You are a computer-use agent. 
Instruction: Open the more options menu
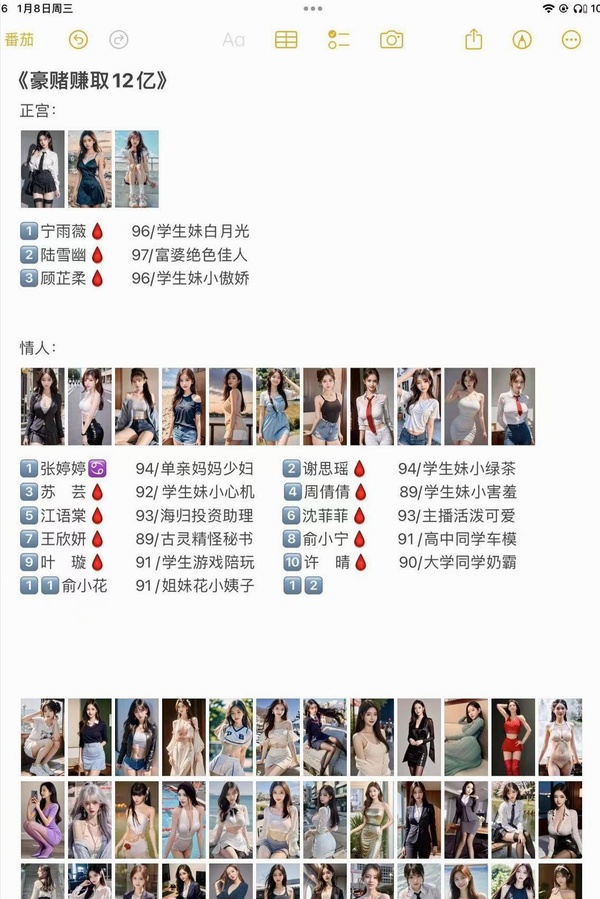[571, 40]
